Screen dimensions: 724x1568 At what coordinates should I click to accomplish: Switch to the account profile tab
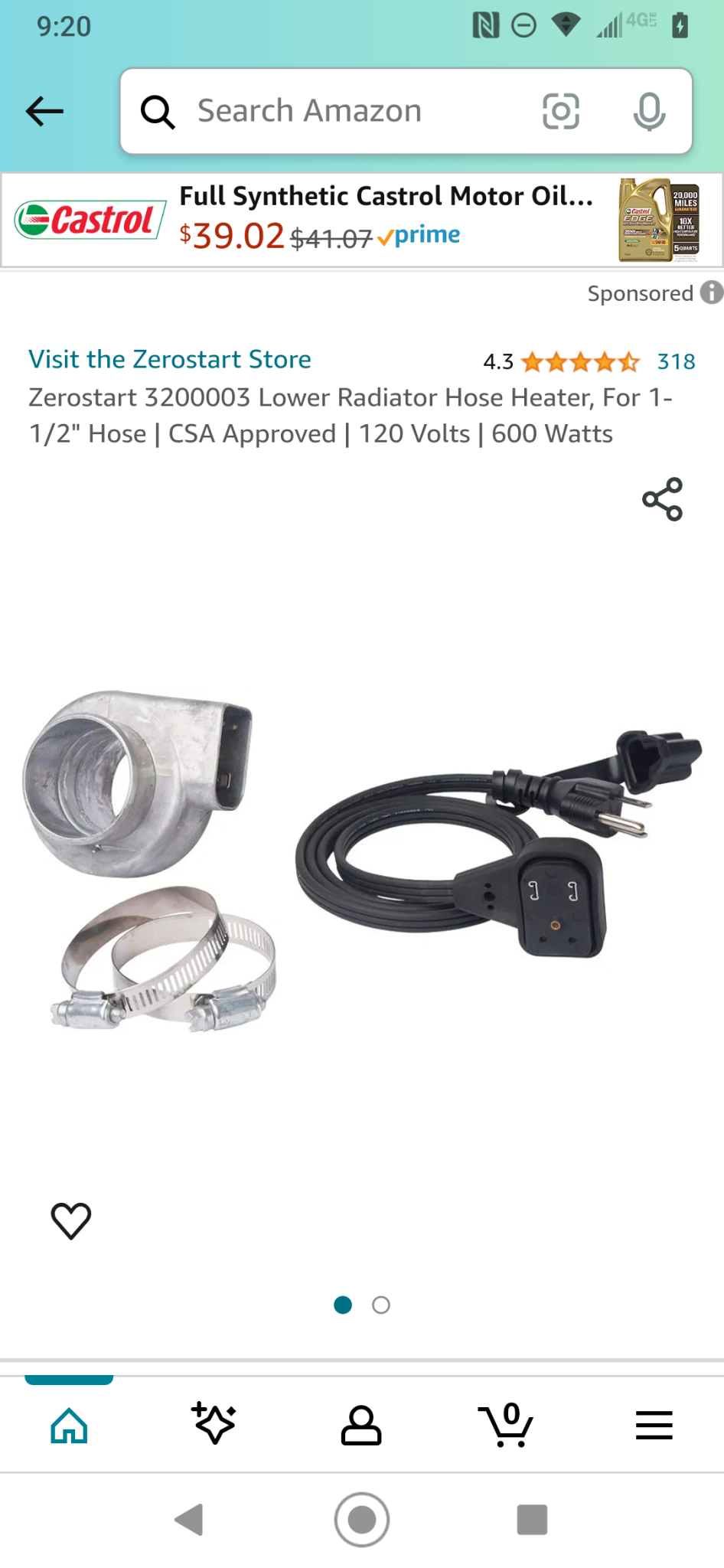click(x=360, y=1426)
